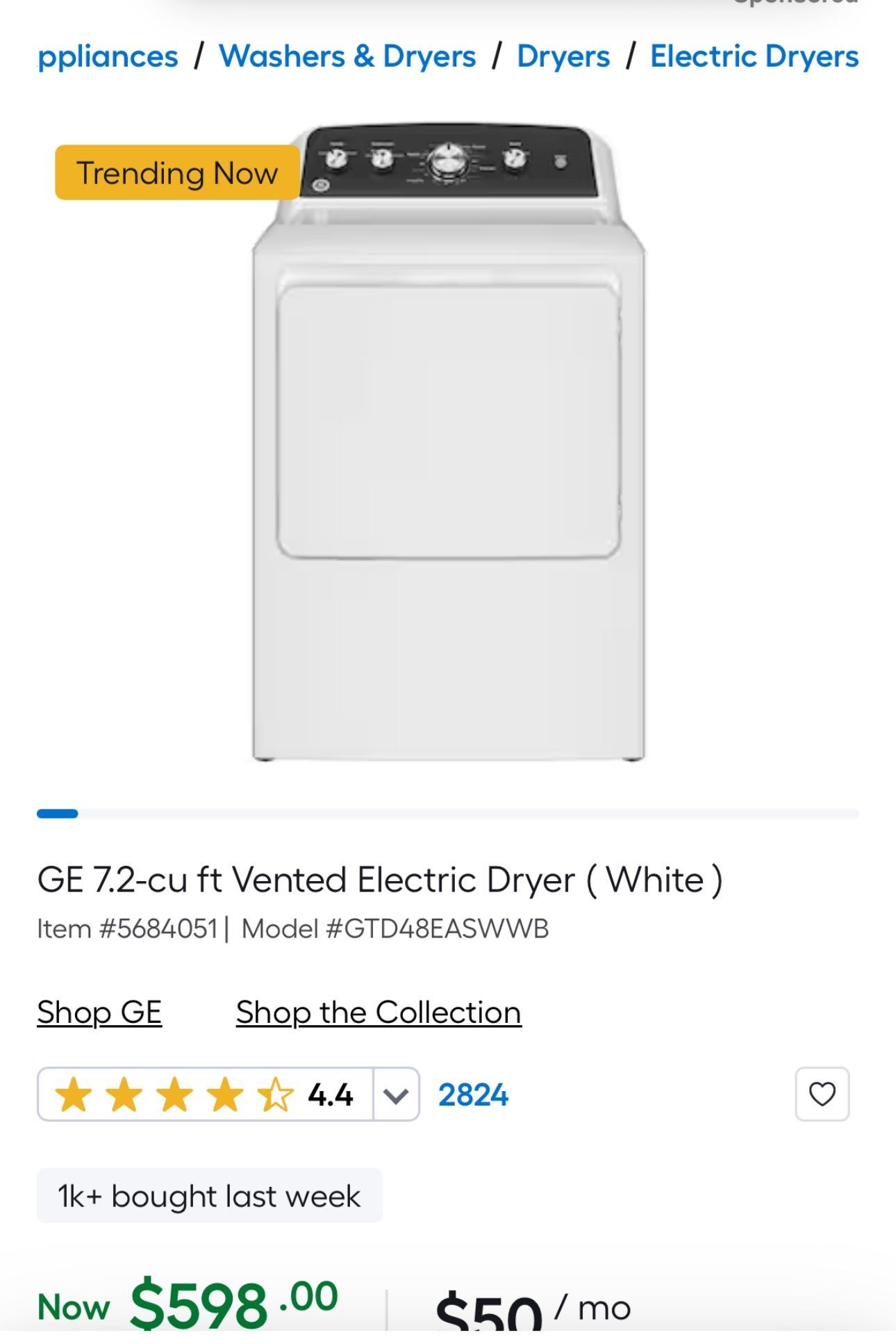Open the Electric Dryers breadcrumb category
The height and width of the screenshot is (1344, 896).
[x=753, y=57]
